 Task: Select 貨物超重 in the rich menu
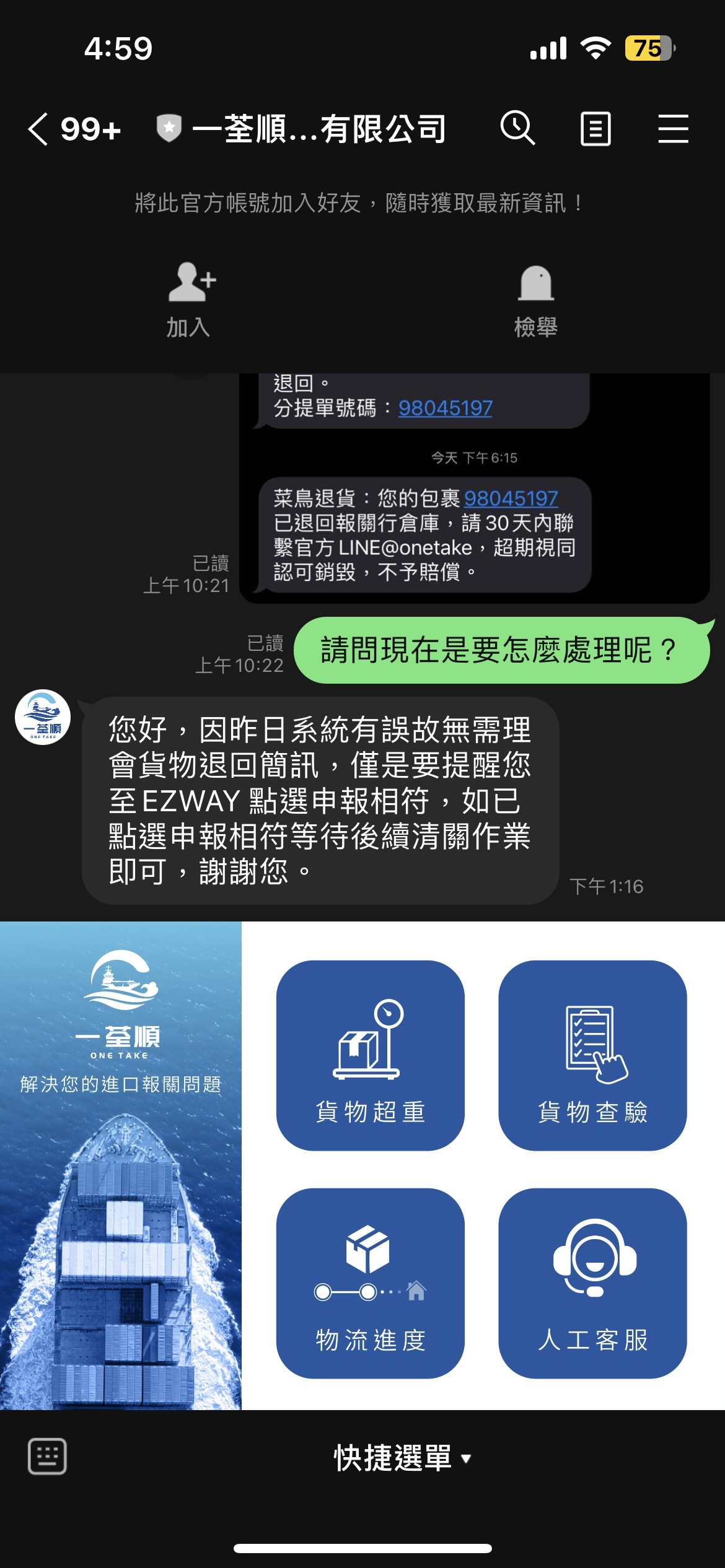click(370, 1055)
